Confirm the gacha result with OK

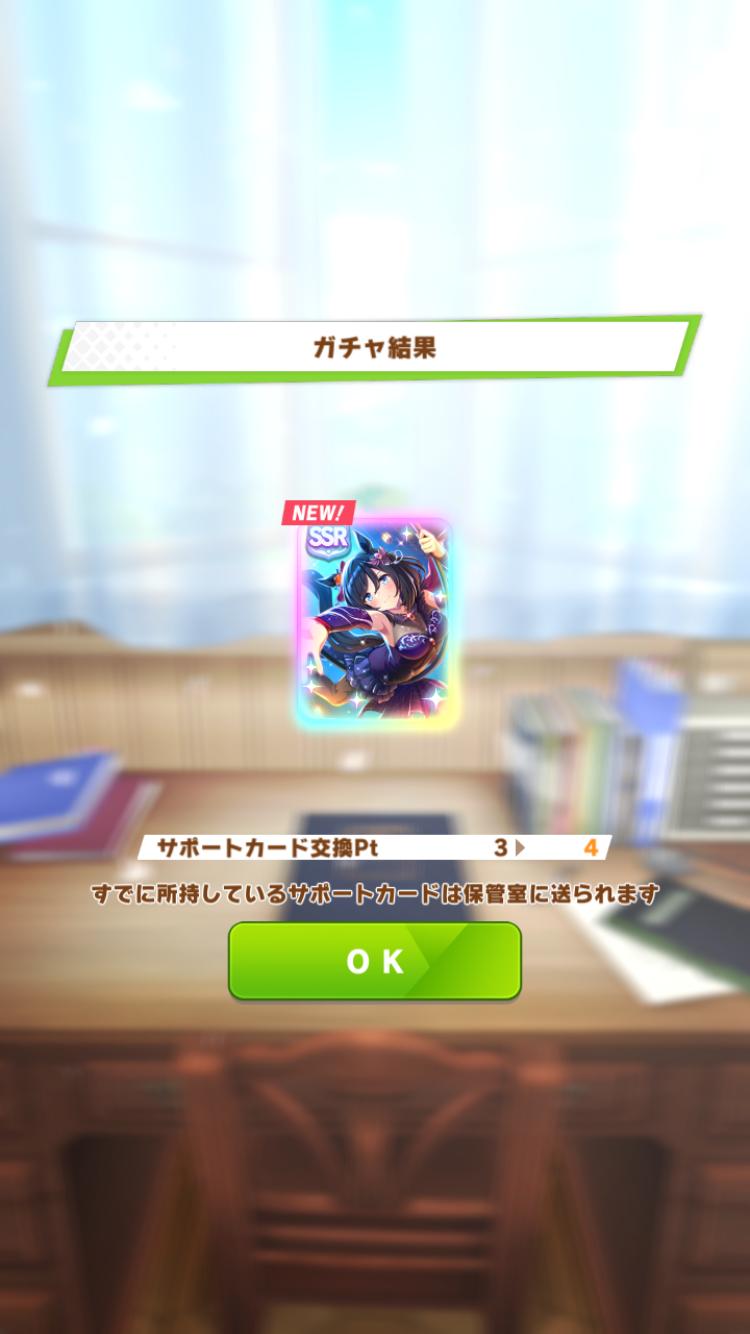point(374,961)
